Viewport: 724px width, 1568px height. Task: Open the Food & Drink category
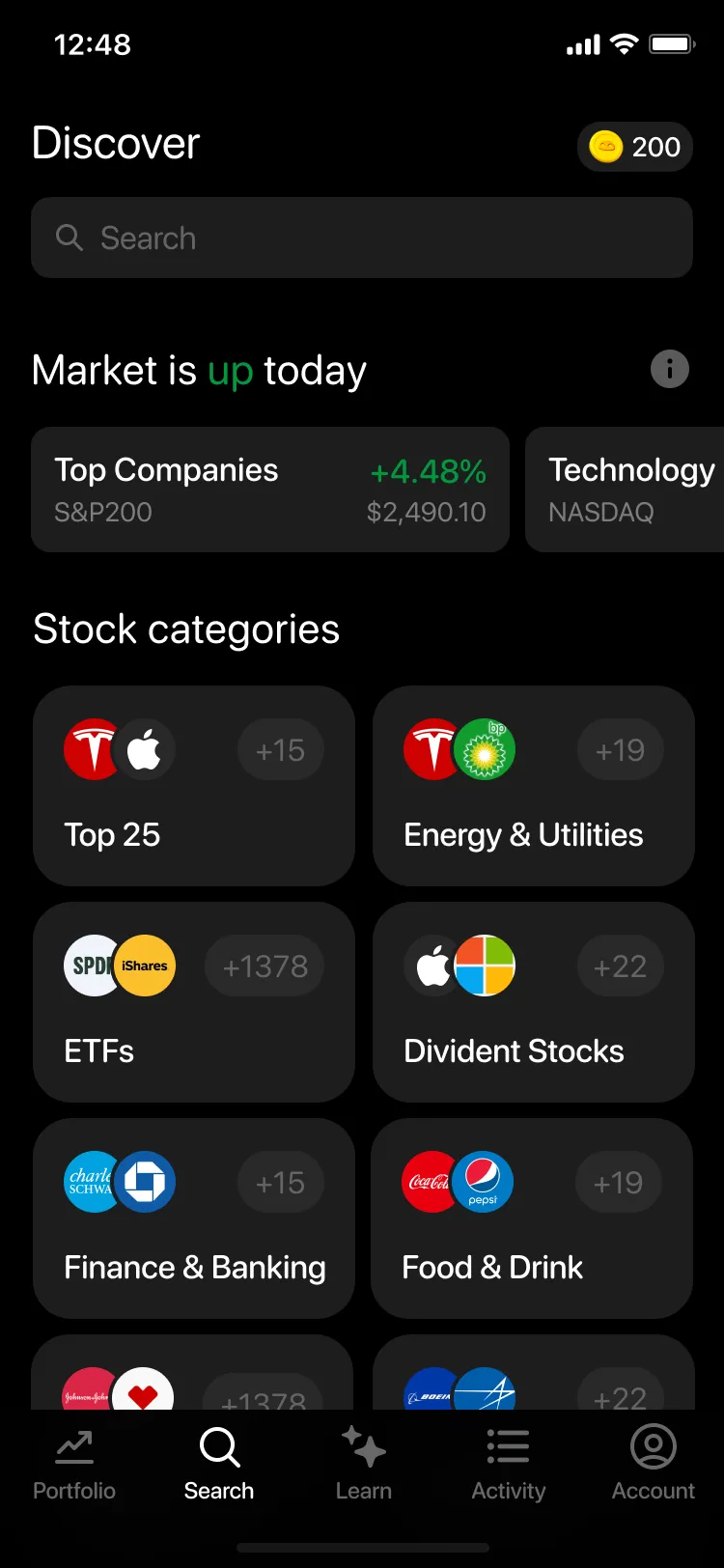tap(531, 1218)
